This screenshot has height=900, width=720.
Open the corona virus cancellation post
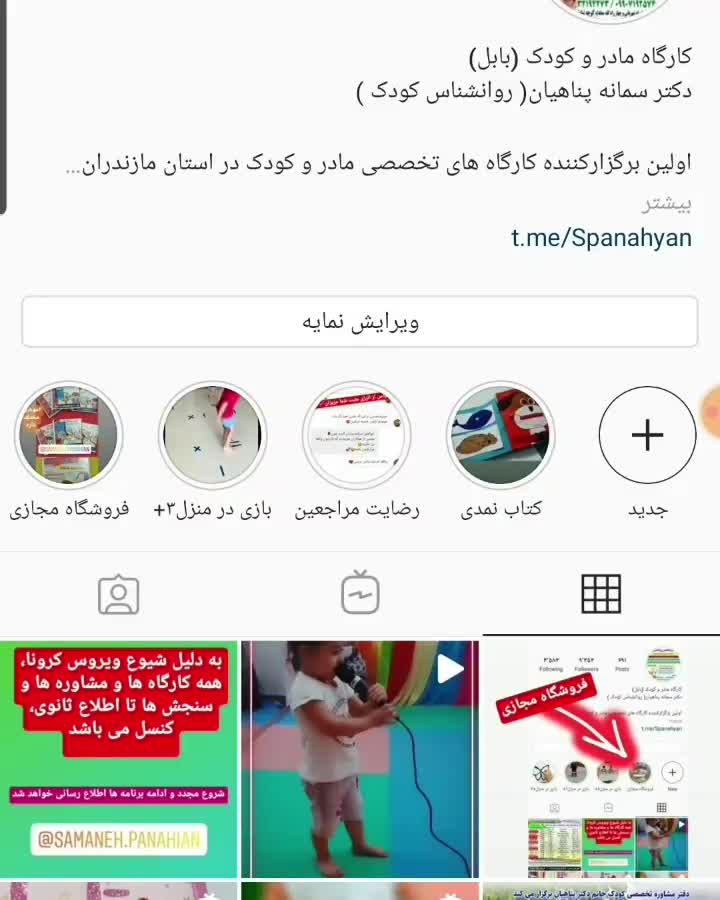tap(119, 760)
